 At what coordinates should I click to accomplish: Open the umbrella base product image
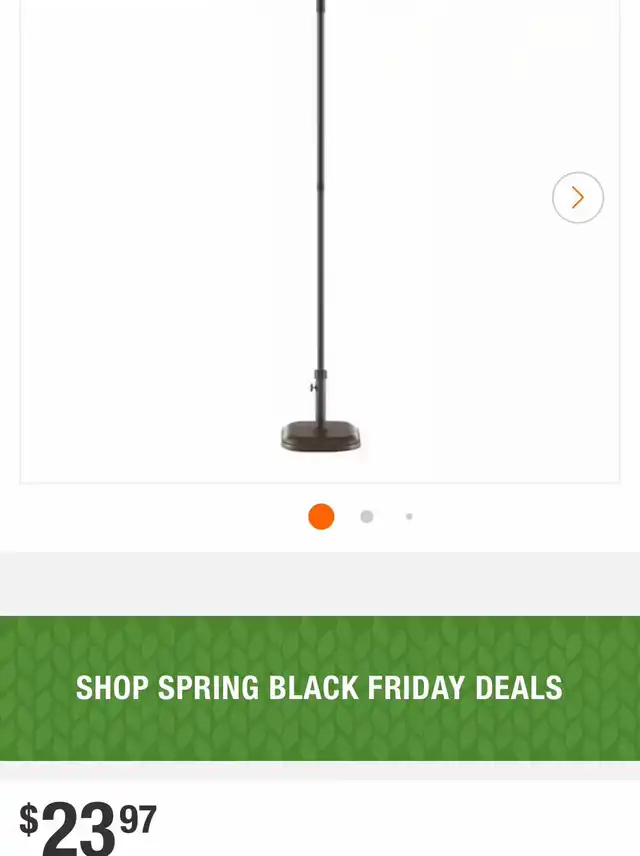click(320, 240)
